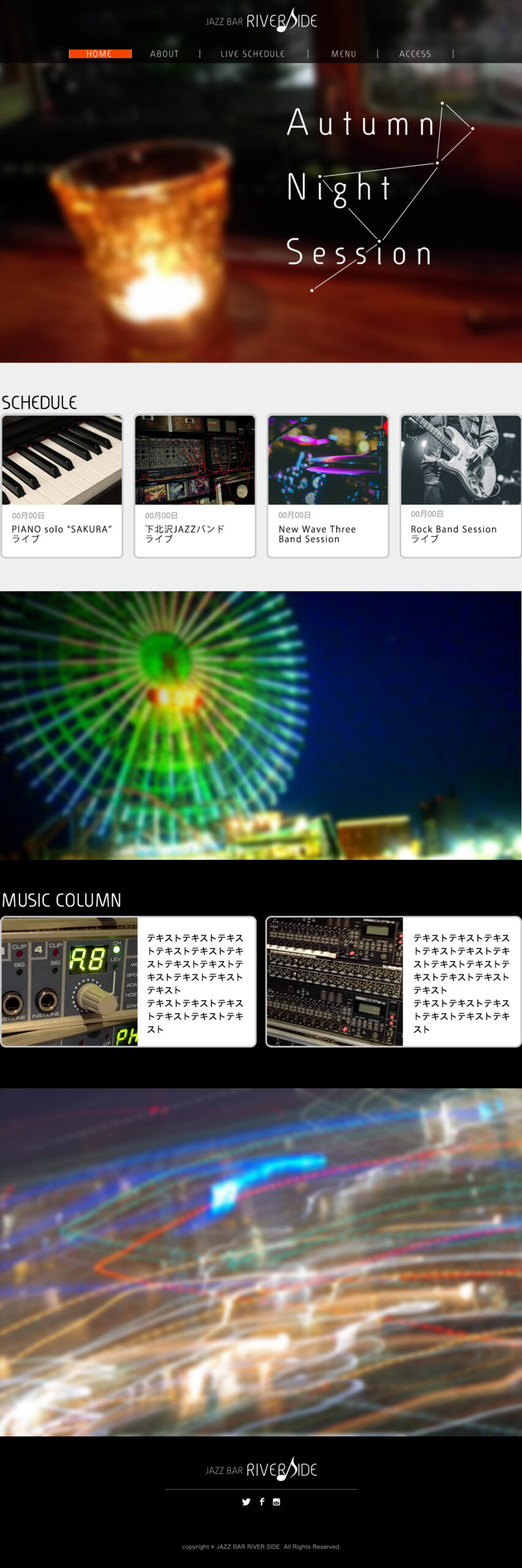Open music column with mixer rack photo
Screen dimensions: 522x1568
tap(393, 981)
